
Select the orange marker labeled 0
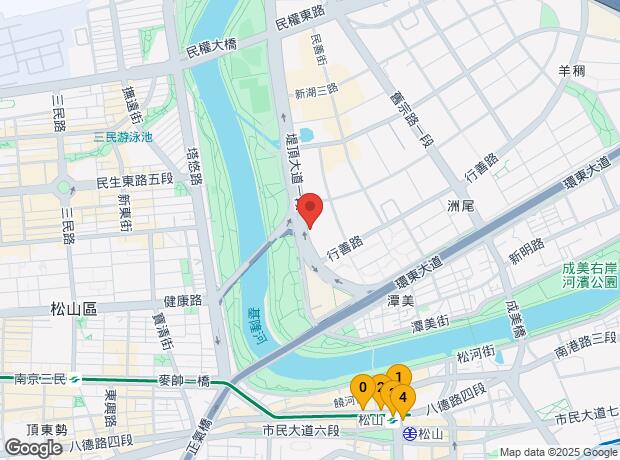361,387
